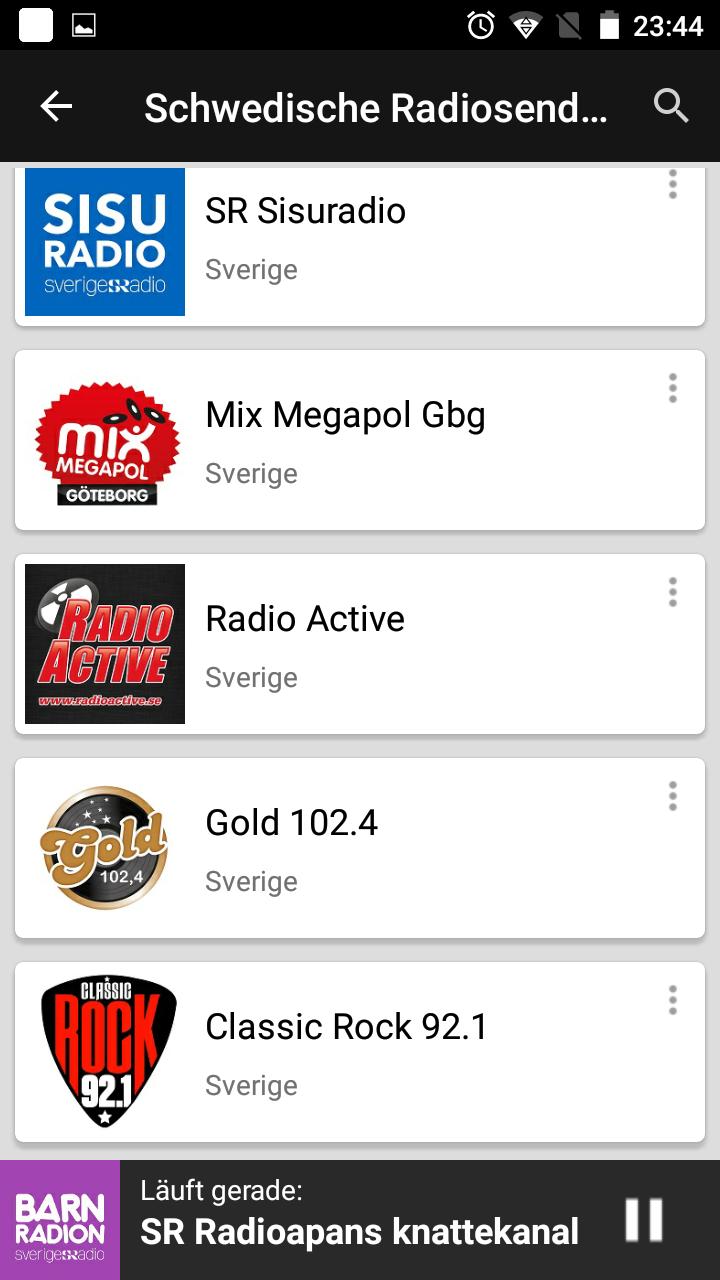
Task: Pause the currently playing station
Action: [x=643, y=1220]
